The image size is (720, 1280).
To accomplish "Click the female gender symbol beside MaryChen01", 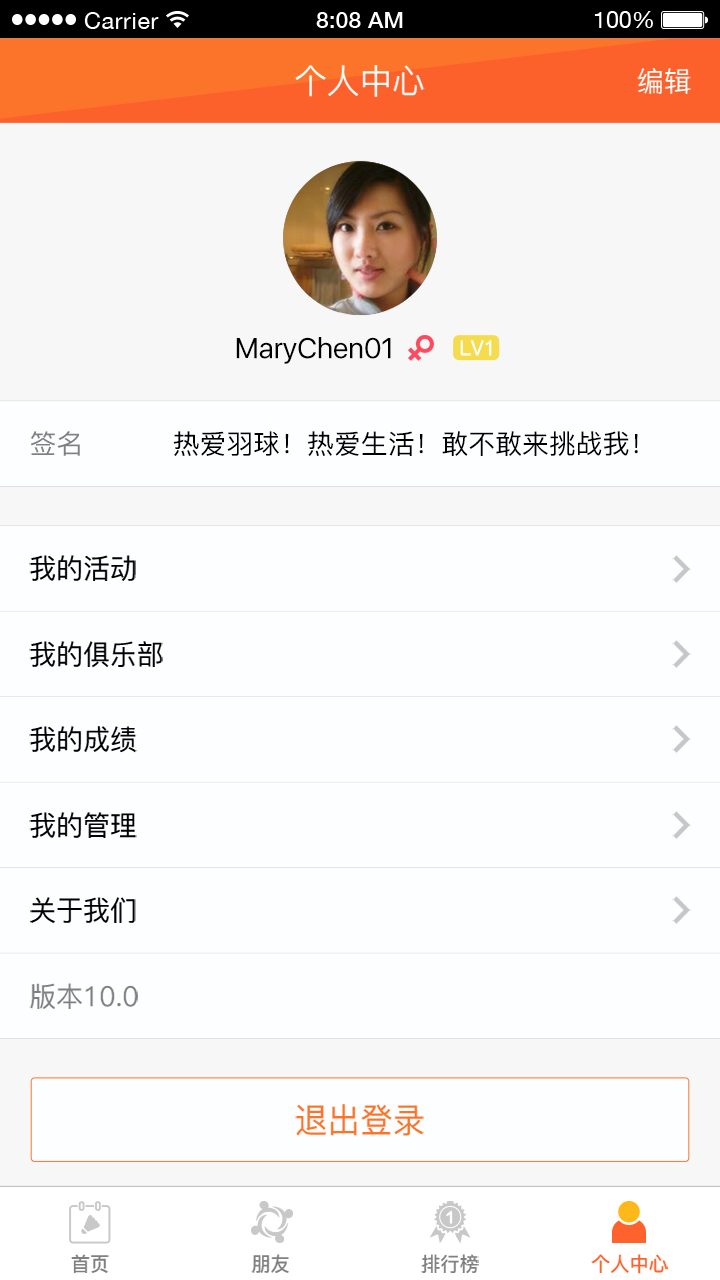I will click(422, 347).
